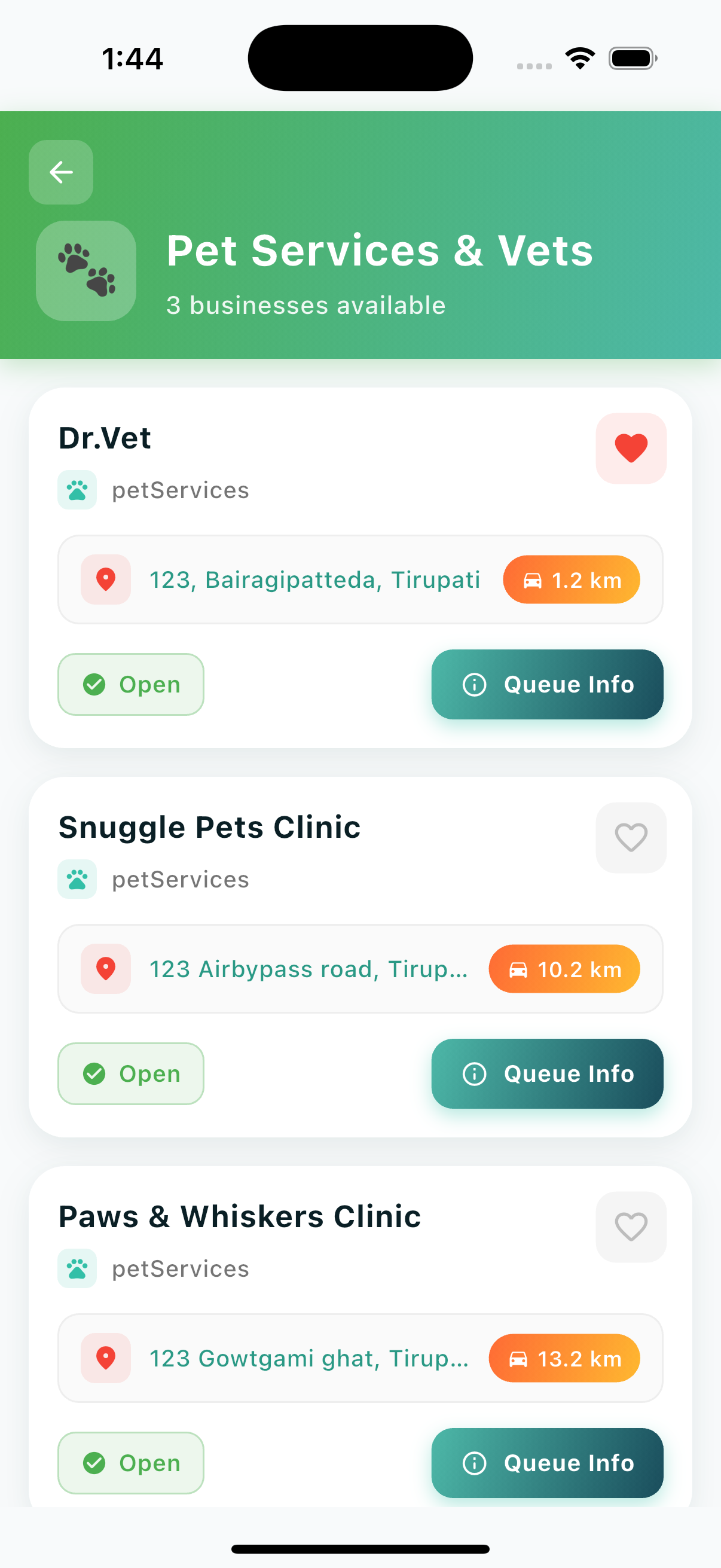Tap the Bairagipatteda, Tirupati address row
Viewport: 721px width, 1568px height.
pyautogui.click(x=314, y=579)
